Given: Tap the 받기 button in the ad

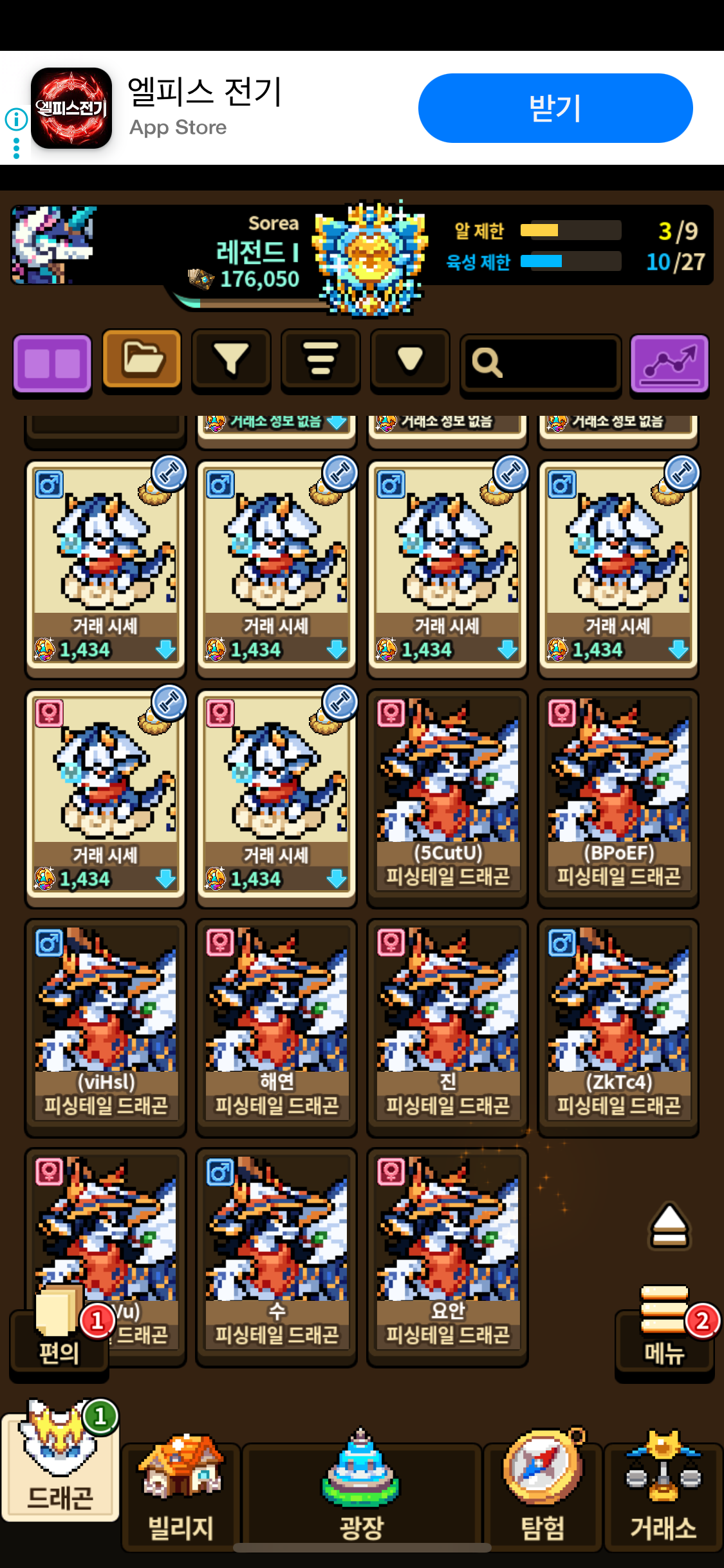Looking at the screenshot, I should (555, 108).
